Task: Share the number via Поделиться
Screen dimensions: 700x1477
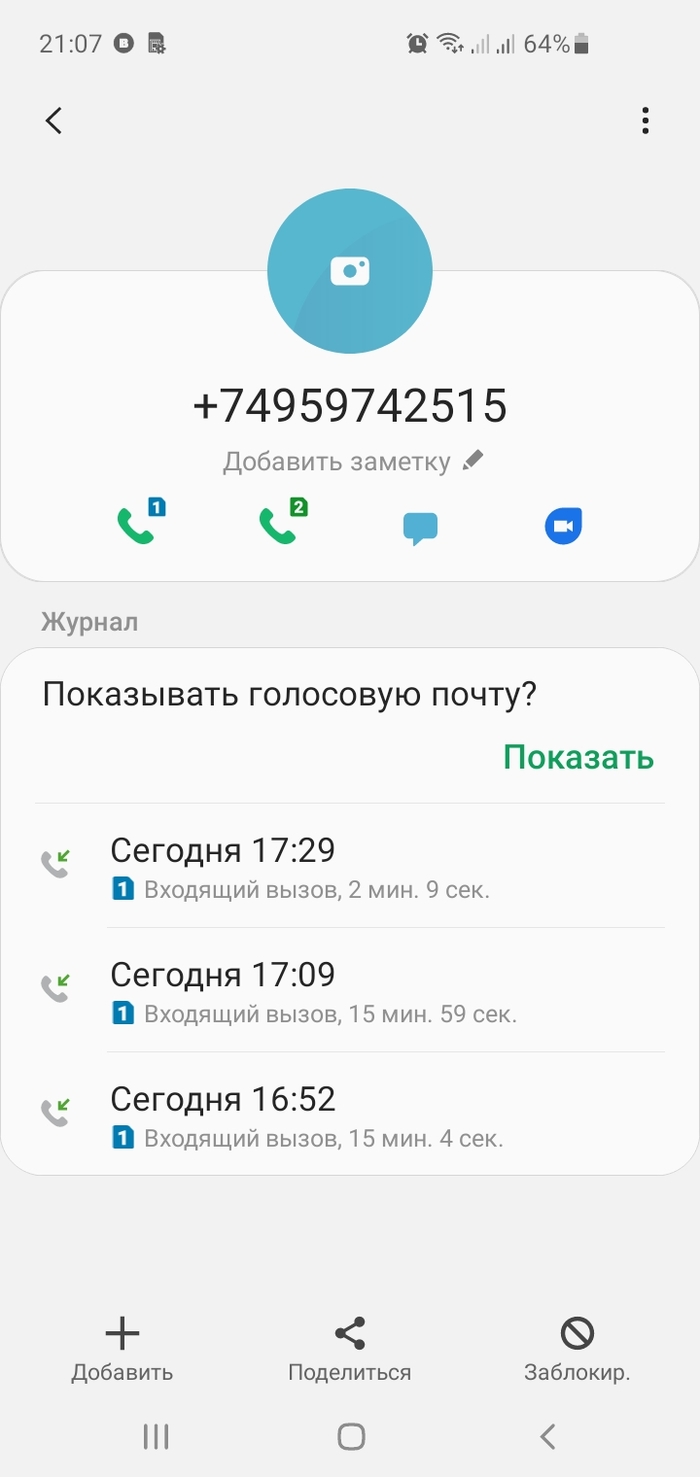Action: pyautogui.click(x=349, y=1348)
